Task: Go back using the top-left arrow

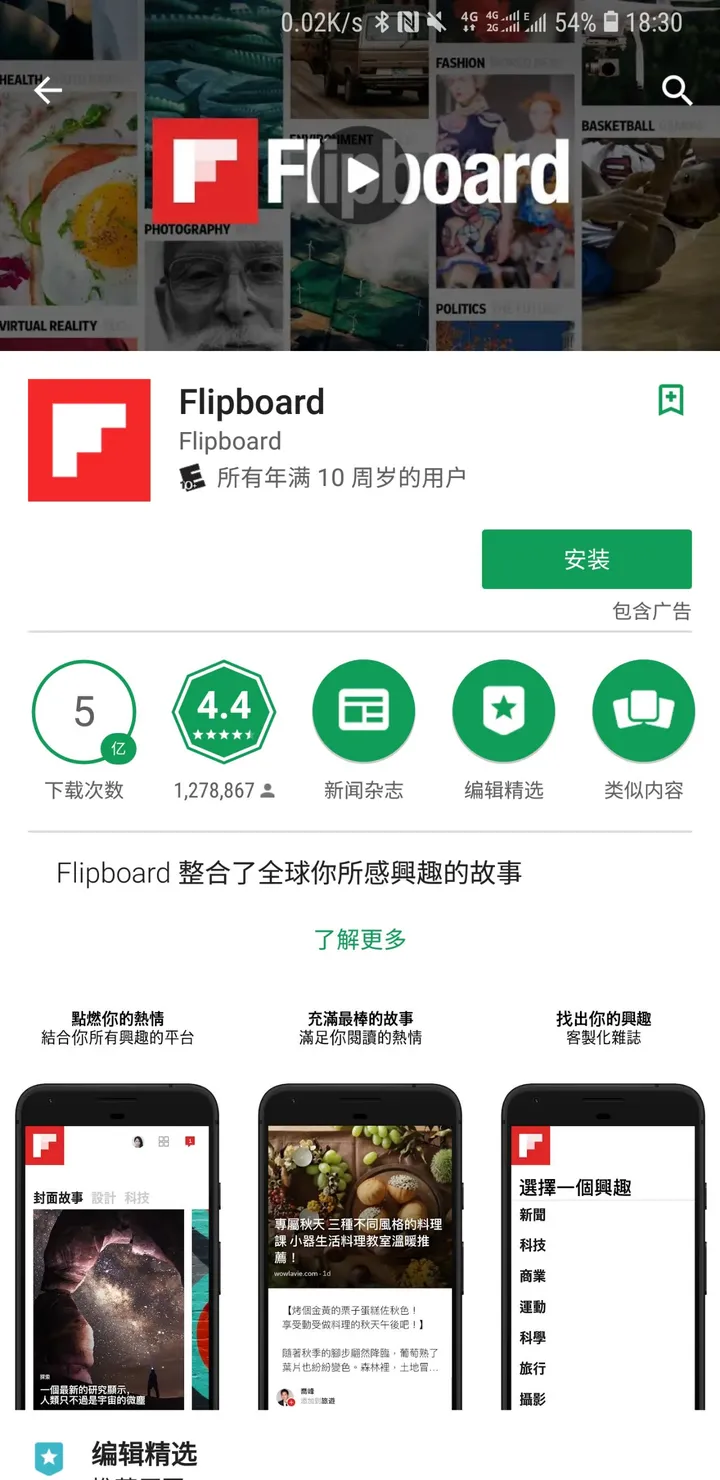Action: pos(48,91)
